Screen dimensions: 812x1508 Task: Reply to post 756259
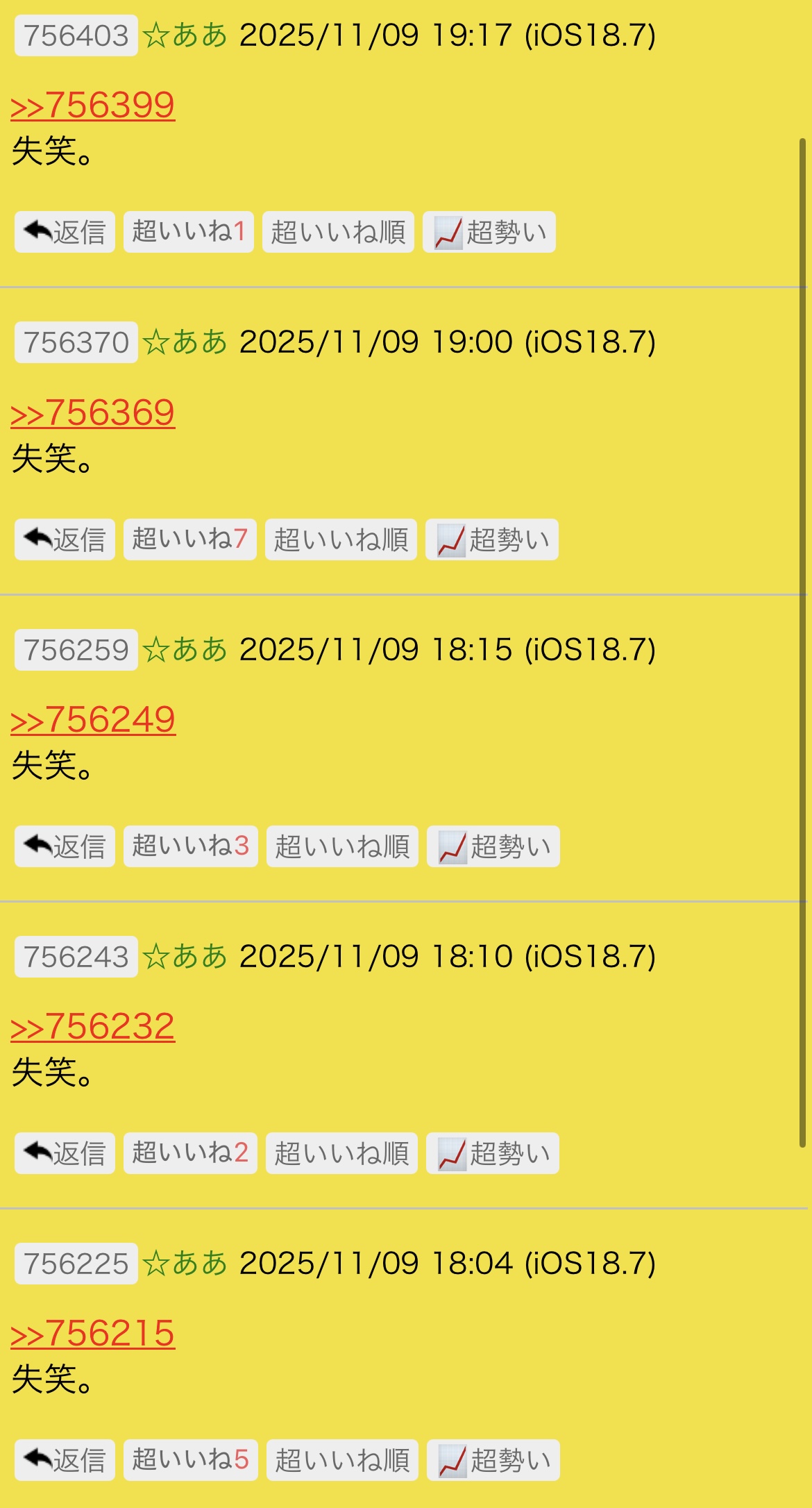pos(65,846)
